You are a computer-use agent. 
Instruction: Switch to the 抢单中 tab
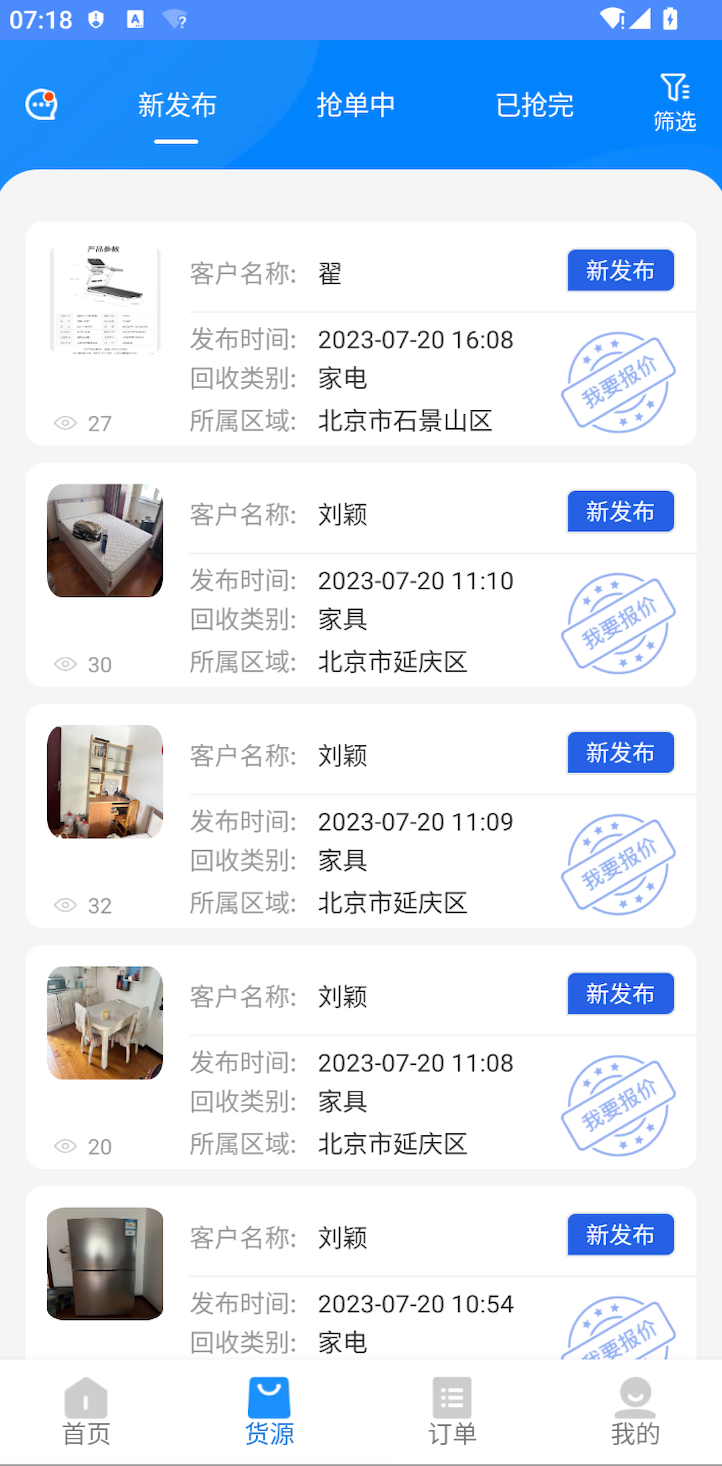[x=356, y=105]
